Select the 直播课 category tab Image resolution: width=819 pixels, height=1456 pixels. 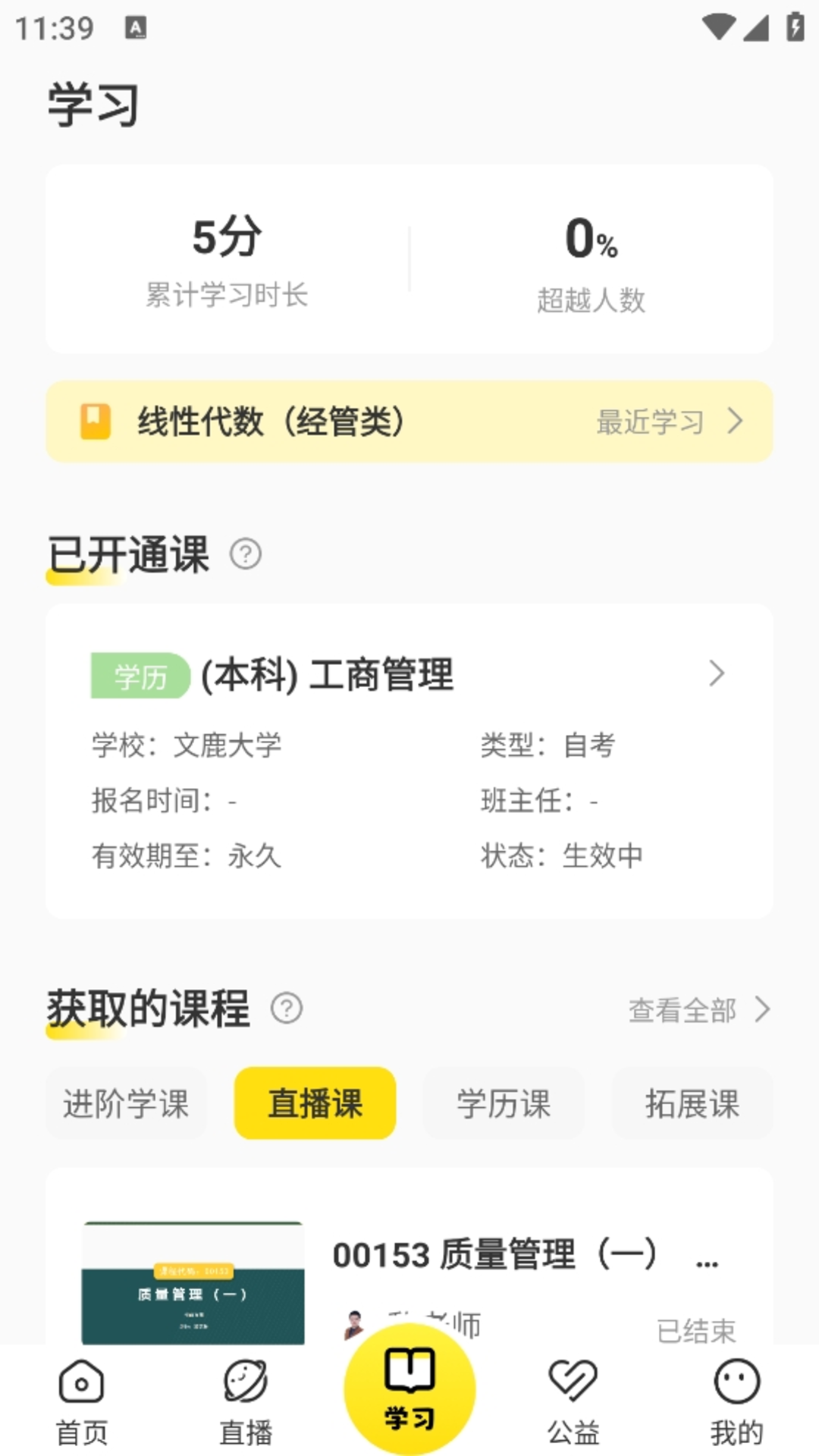(314, 1103)
